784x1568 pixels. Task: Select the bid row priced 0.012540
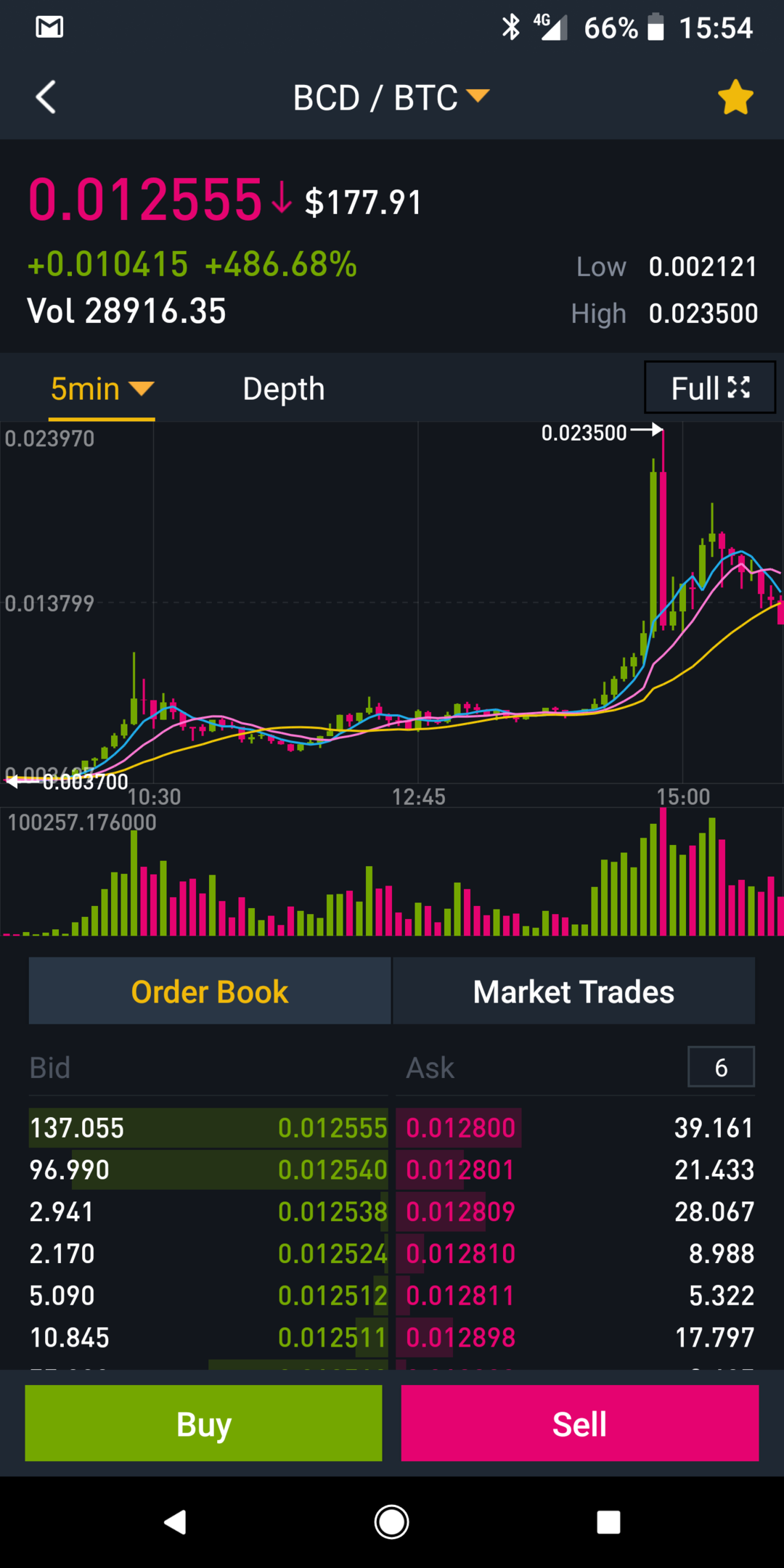pyautogui.click(x=208, y=1170)
